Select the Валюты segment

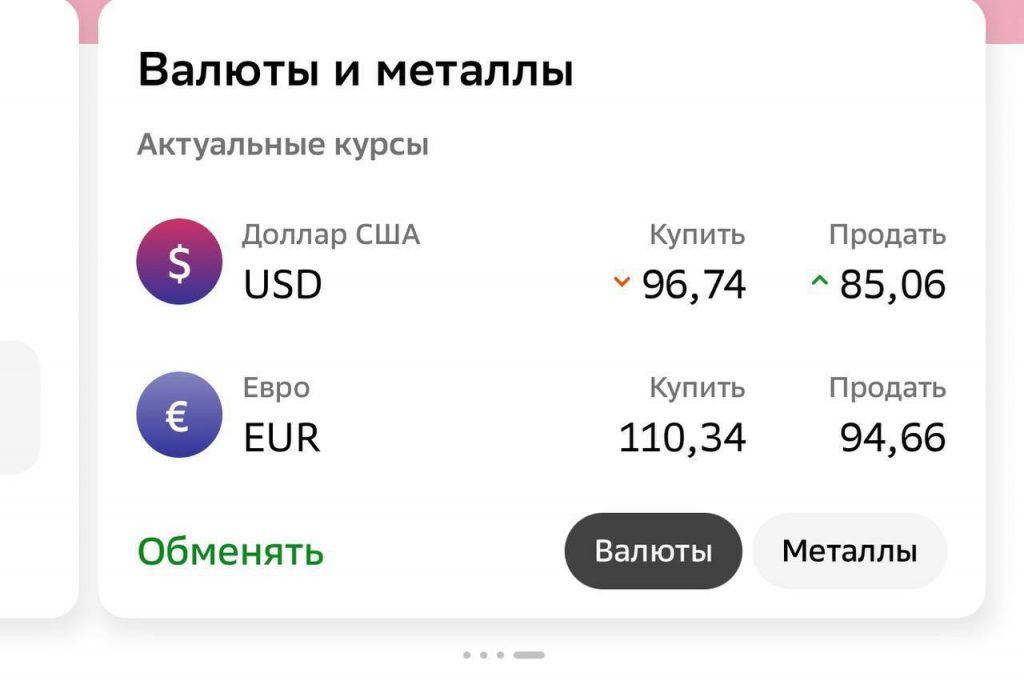click(653, 551)
